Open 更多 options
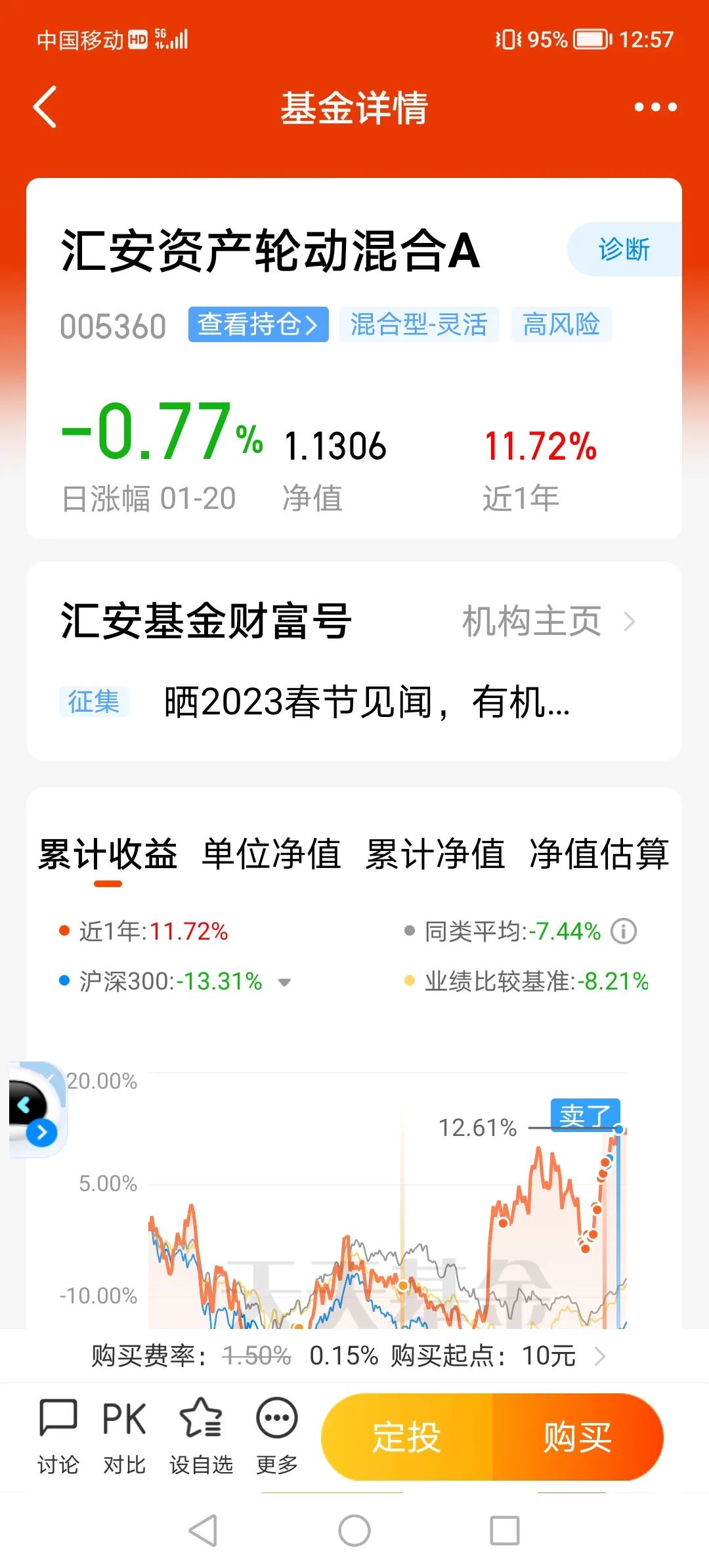Screen dimensions: 709x1568 pyautogui.click(x=277, y=1437)
